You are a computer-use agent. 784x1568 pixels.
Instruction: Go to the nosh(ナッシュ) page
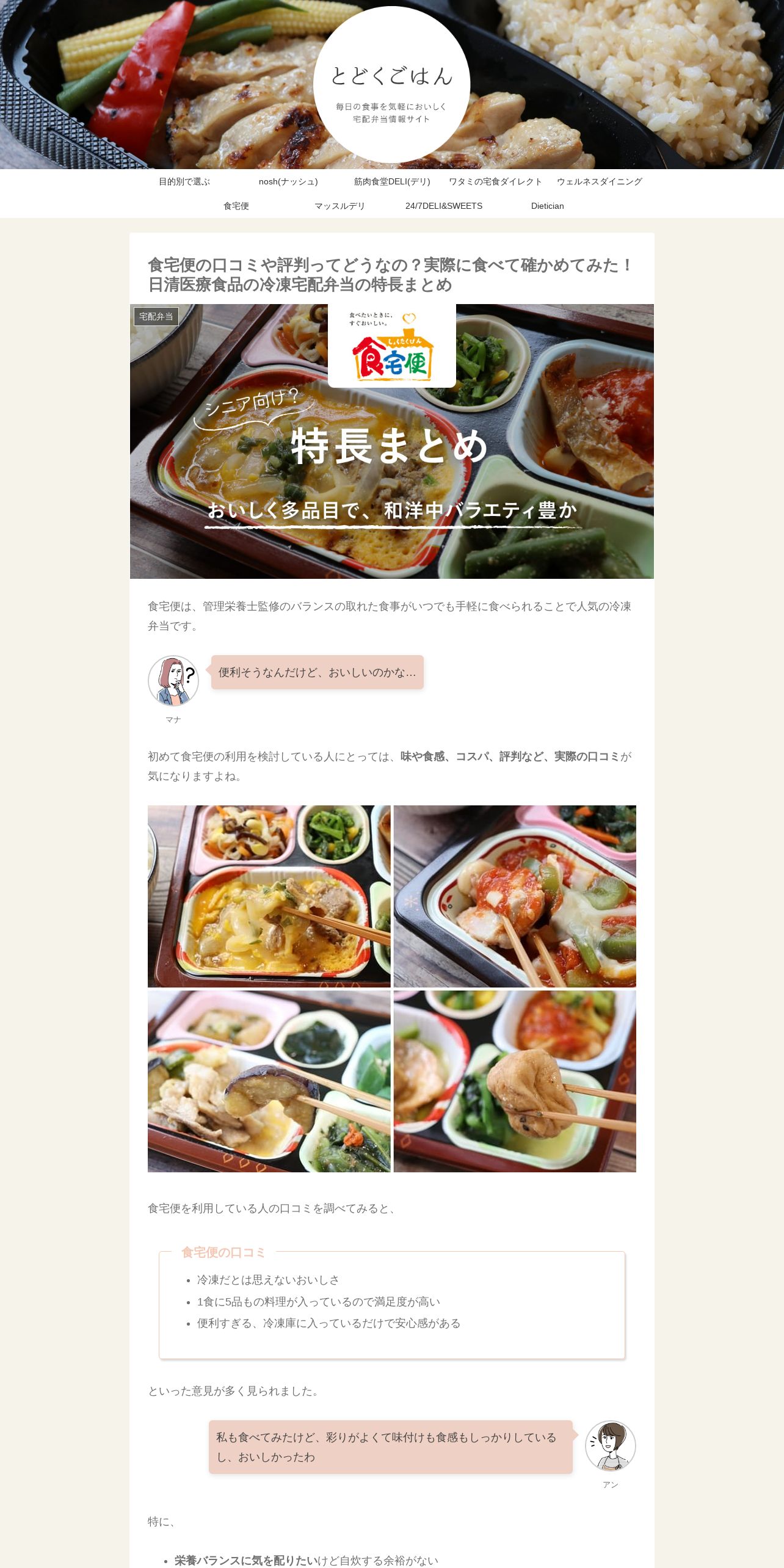pyautogui.click(x=288, y=181)
